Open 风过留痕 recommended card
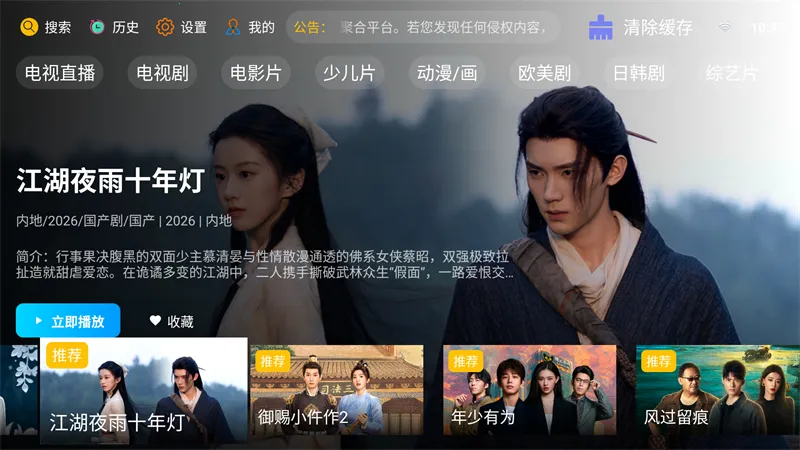Viewport: 800px width, 450px height. 718,390
